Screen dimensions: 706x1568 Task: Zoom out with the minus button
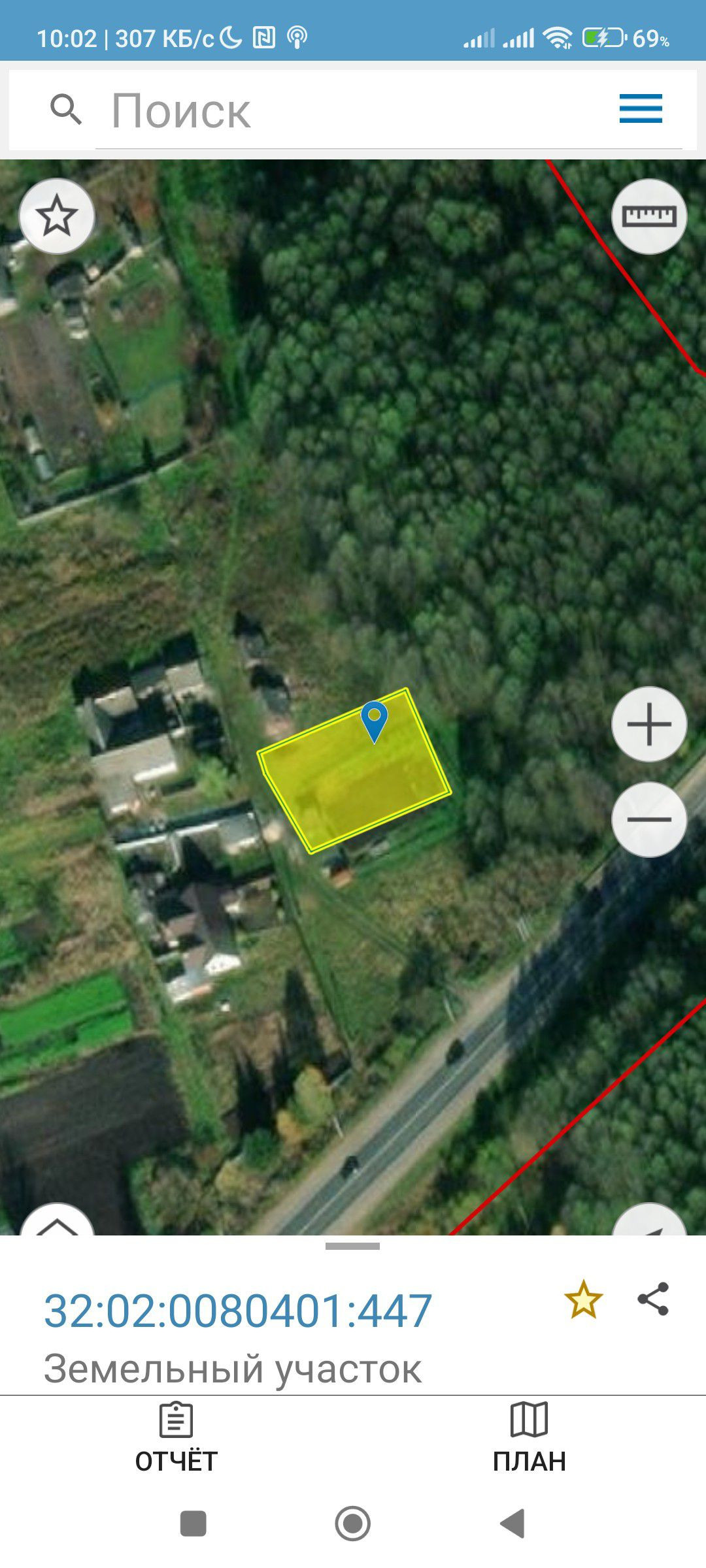coord(648,819)
